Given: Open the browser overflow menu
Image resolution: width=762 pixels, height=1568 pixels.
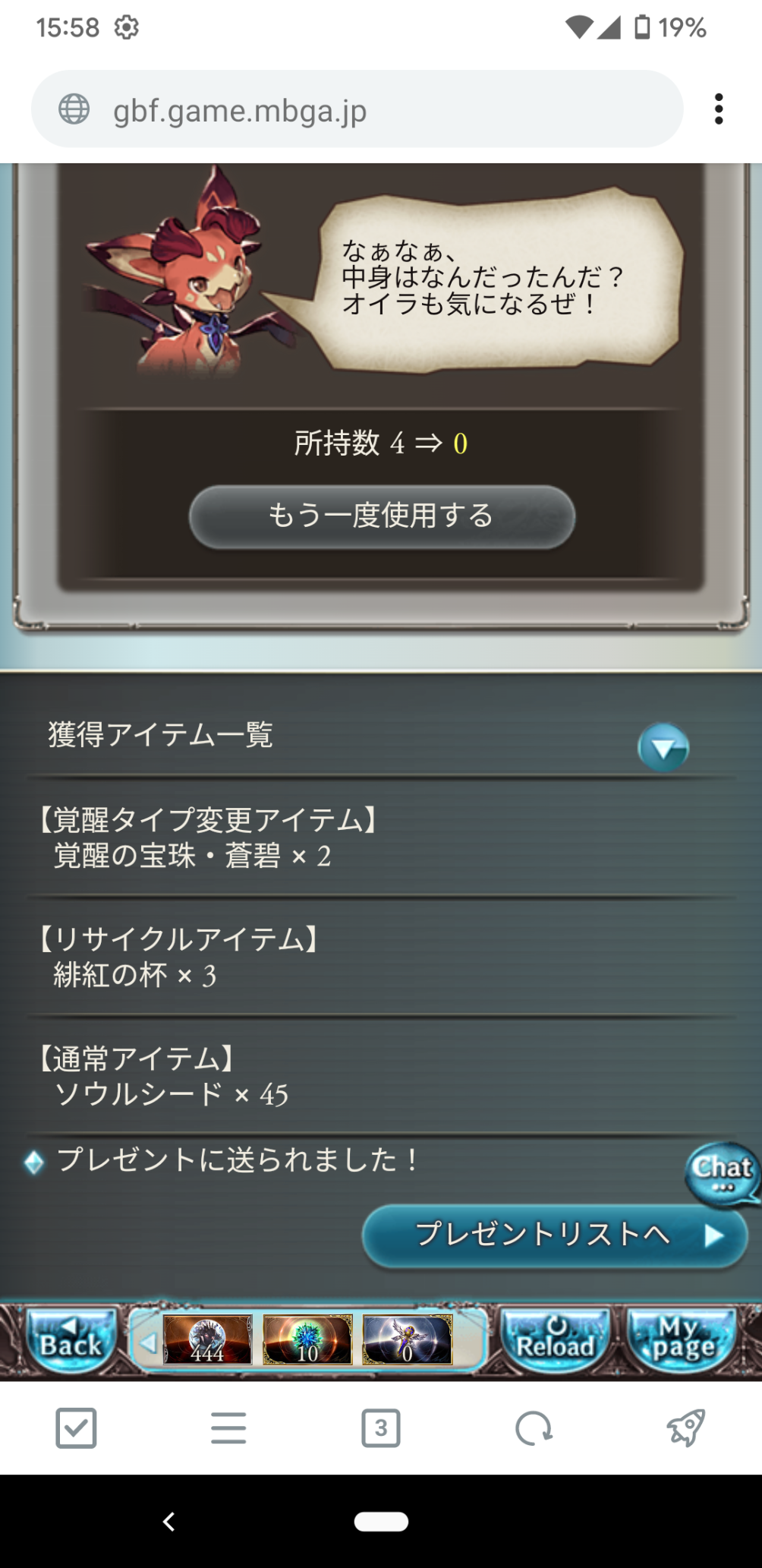Looking at the screenshot, I should click(x=718, y=109).
